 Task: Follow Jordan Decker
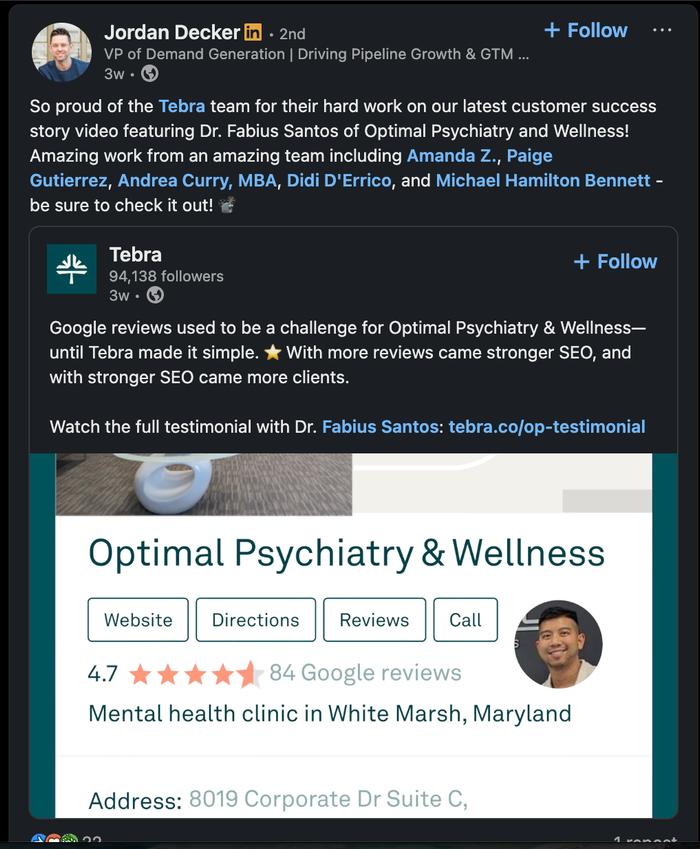click(x=585, y=31)
